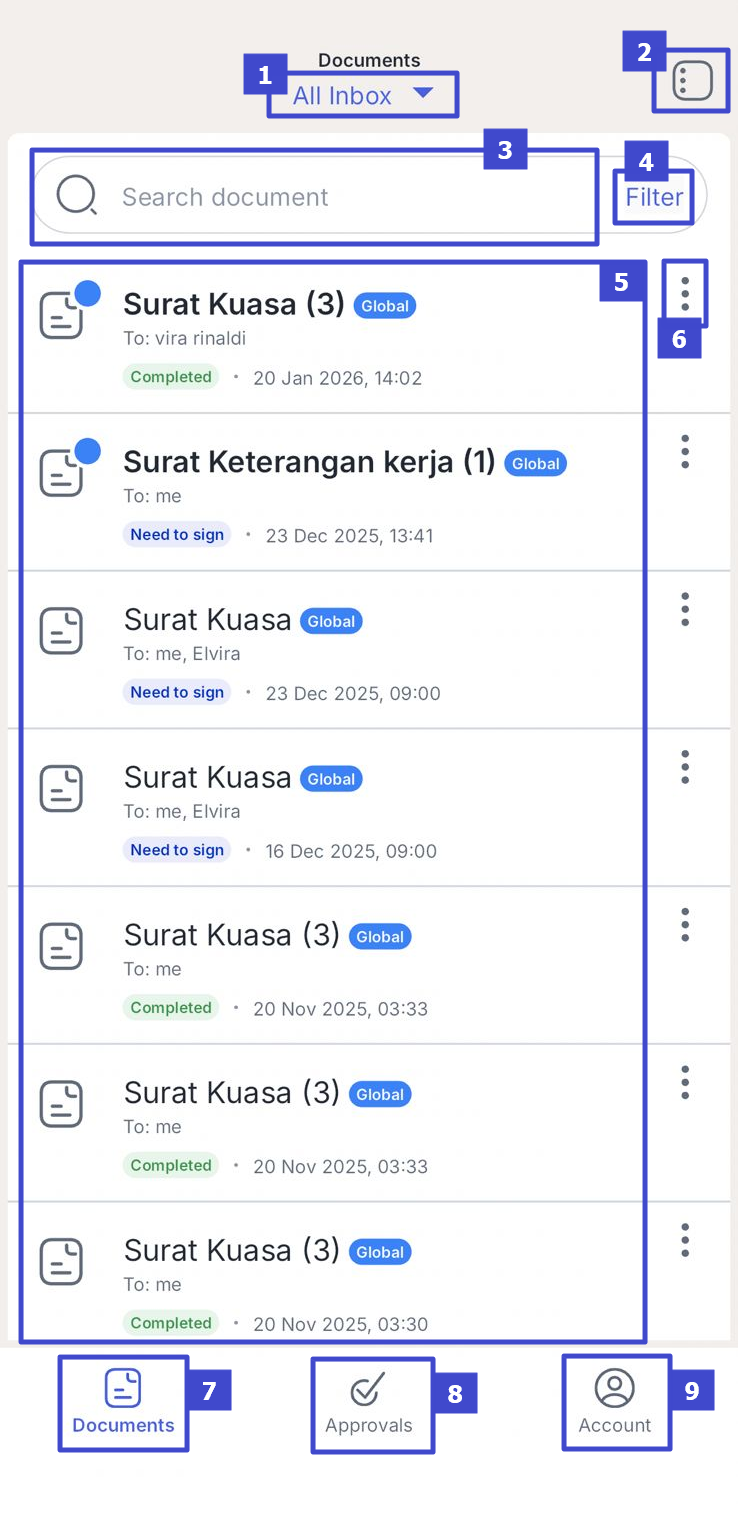Open Surat Keterangan kerja (1) document

click(330, 496)
